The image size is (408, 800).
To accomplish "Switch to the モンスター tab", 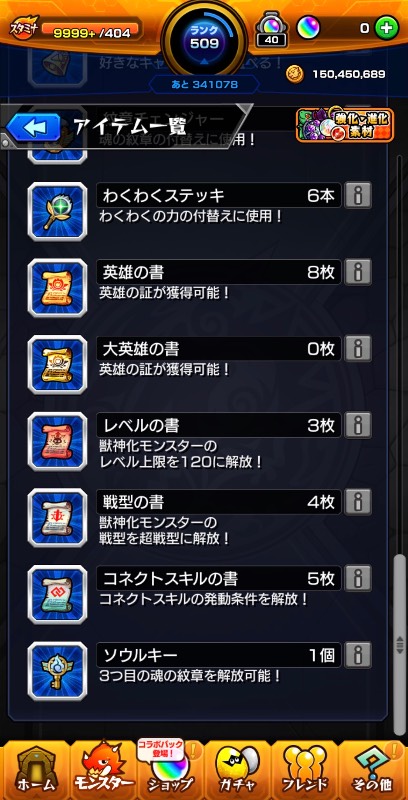I will coord(103,768).
